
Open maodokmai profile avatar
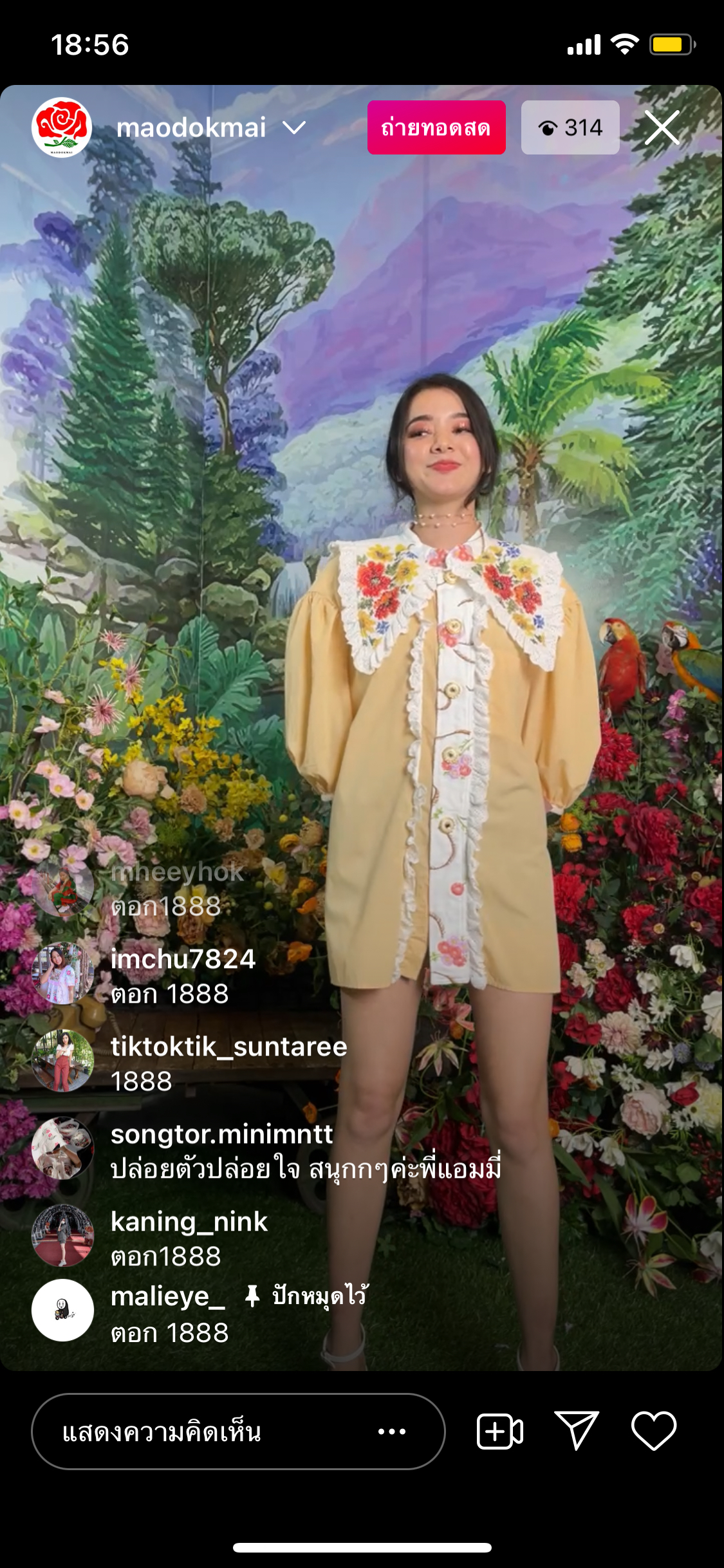tap(62, 127)
